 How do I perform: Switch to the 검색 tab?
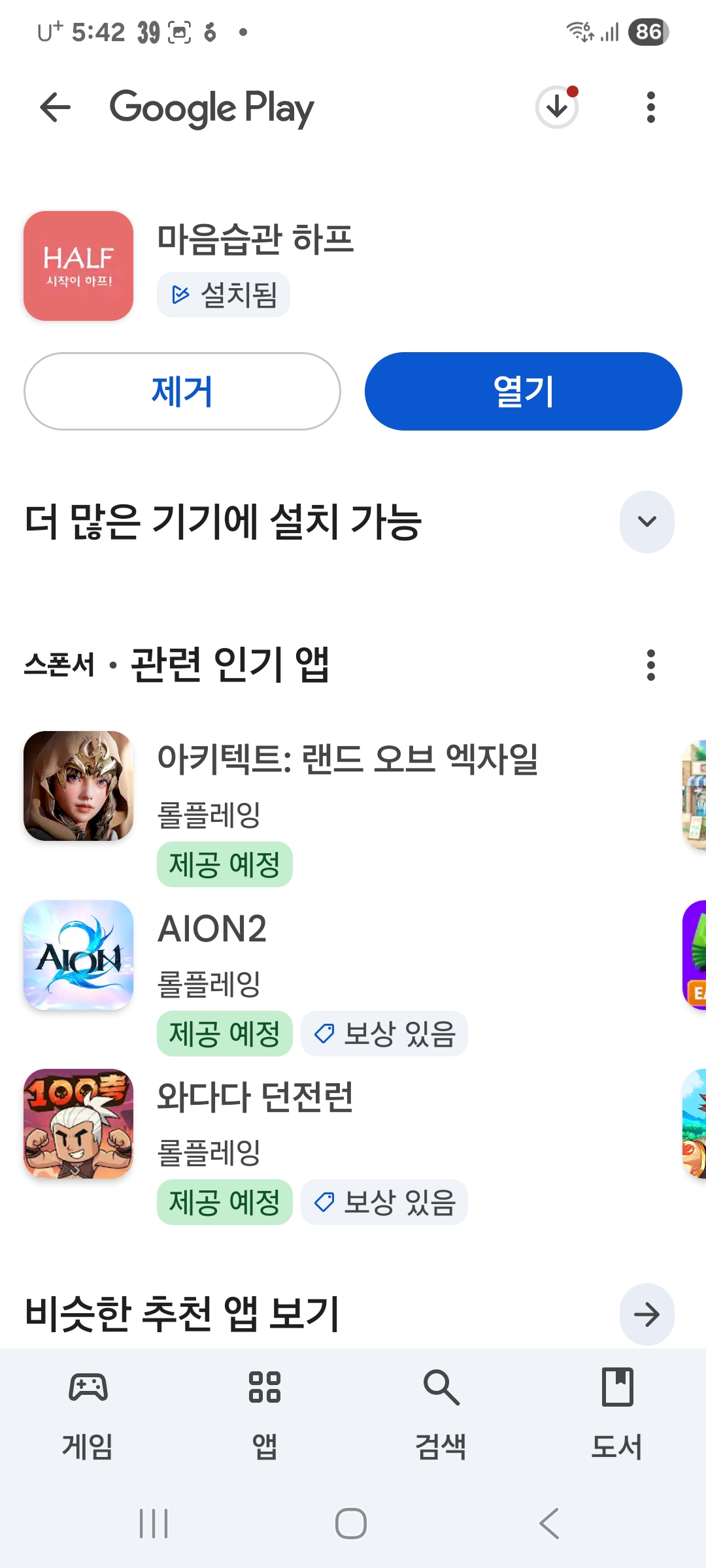pyautogui.click(x=441, y=1411)
